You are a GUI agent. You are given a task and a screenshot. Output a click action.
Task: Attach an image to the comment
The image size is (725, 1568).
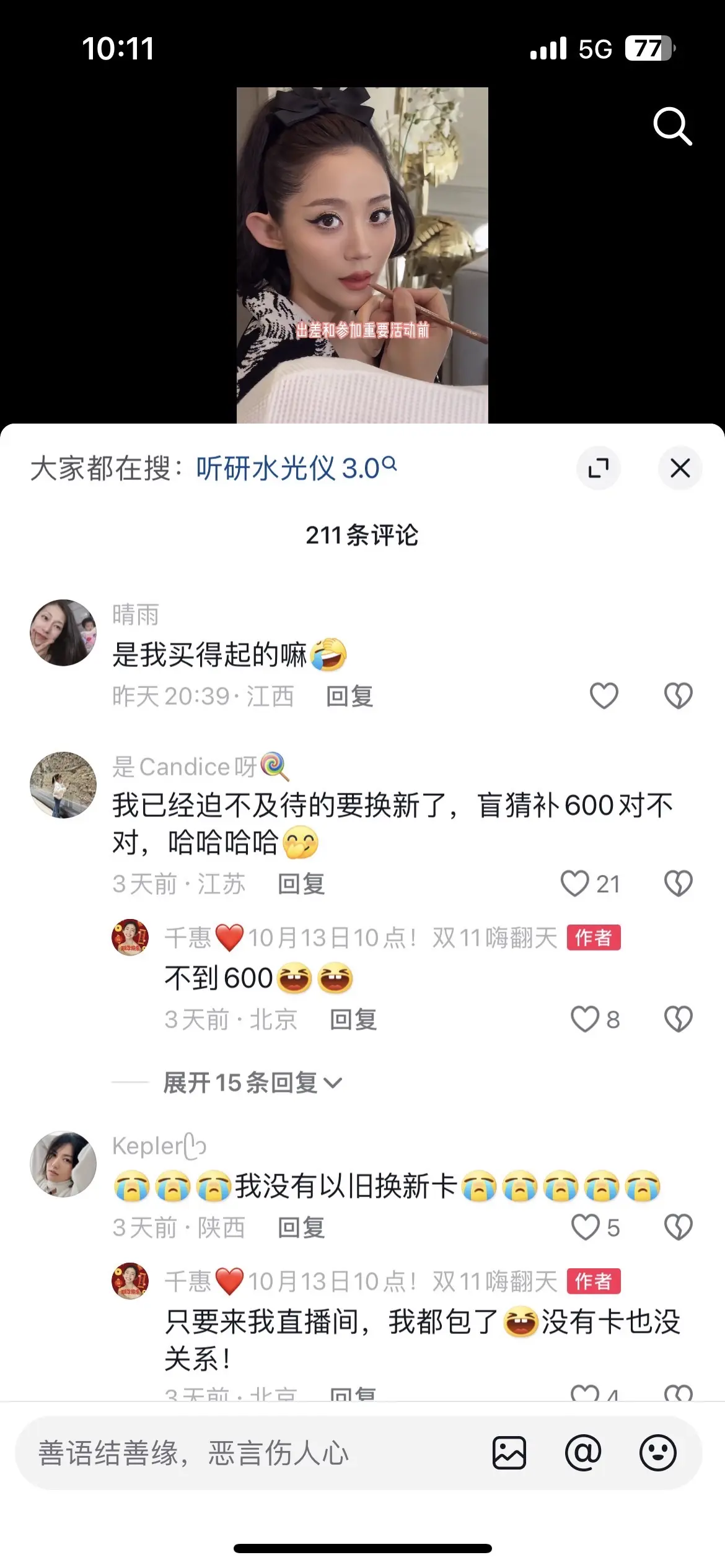click(509, 1453)
